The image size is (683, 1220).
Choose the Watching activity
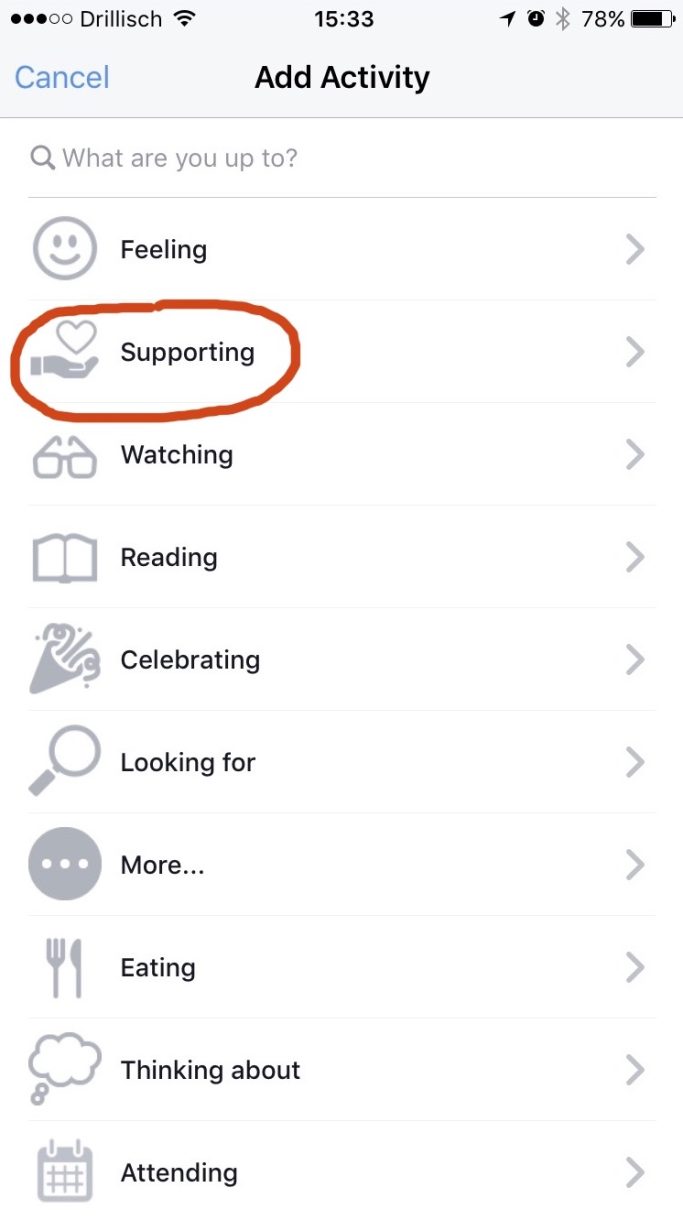pyautogui.click(x=342, y=455)
